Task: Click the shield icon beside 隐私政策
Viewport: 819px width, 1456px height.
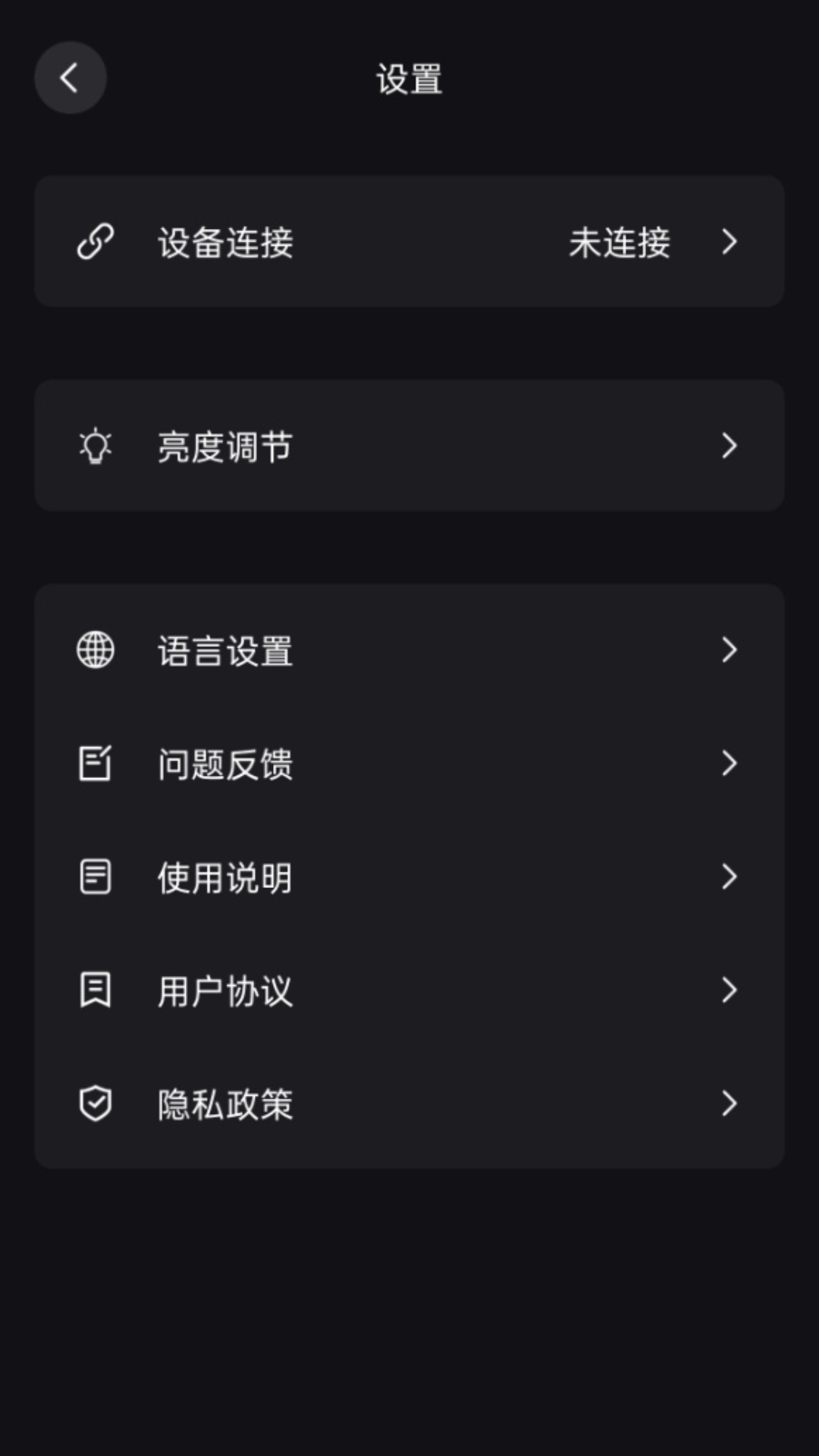Action: (94, 1105)
